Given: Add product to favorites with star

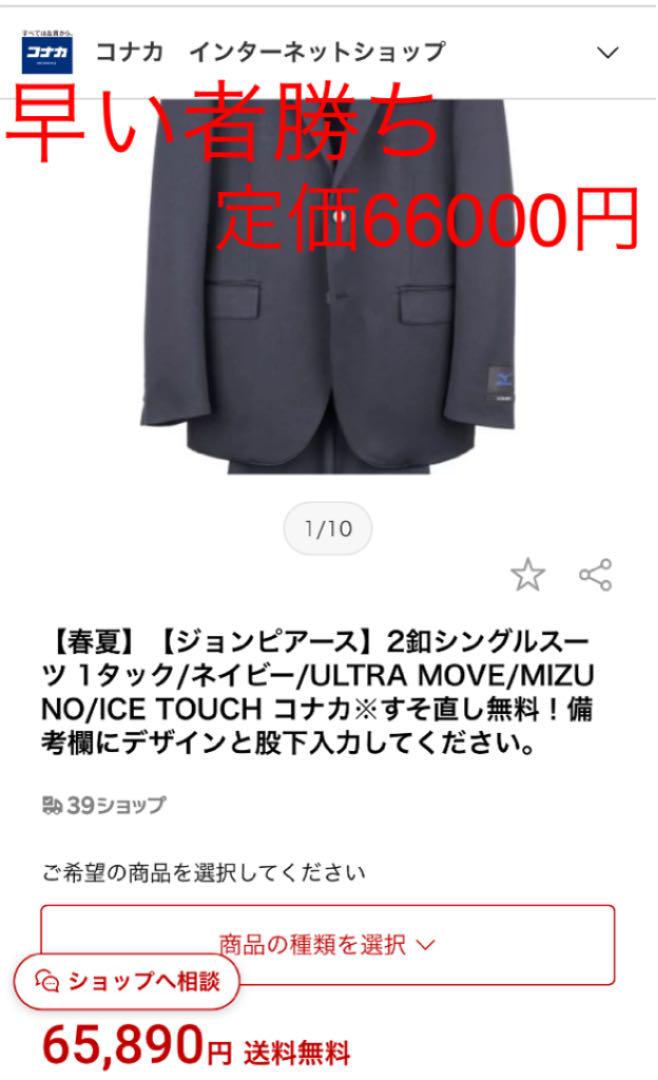Looking at the screenshot, I should (528, 574).
